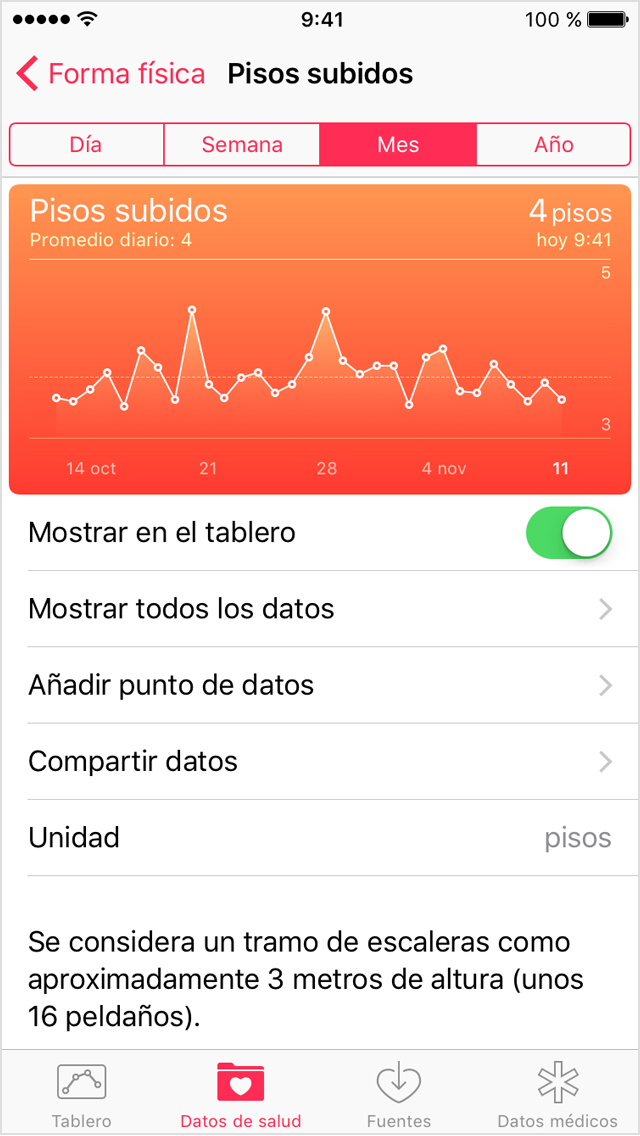The image size is (640, 1136).
Task: Open Mostrar todos los datos
Action: [x=320, y=609]
